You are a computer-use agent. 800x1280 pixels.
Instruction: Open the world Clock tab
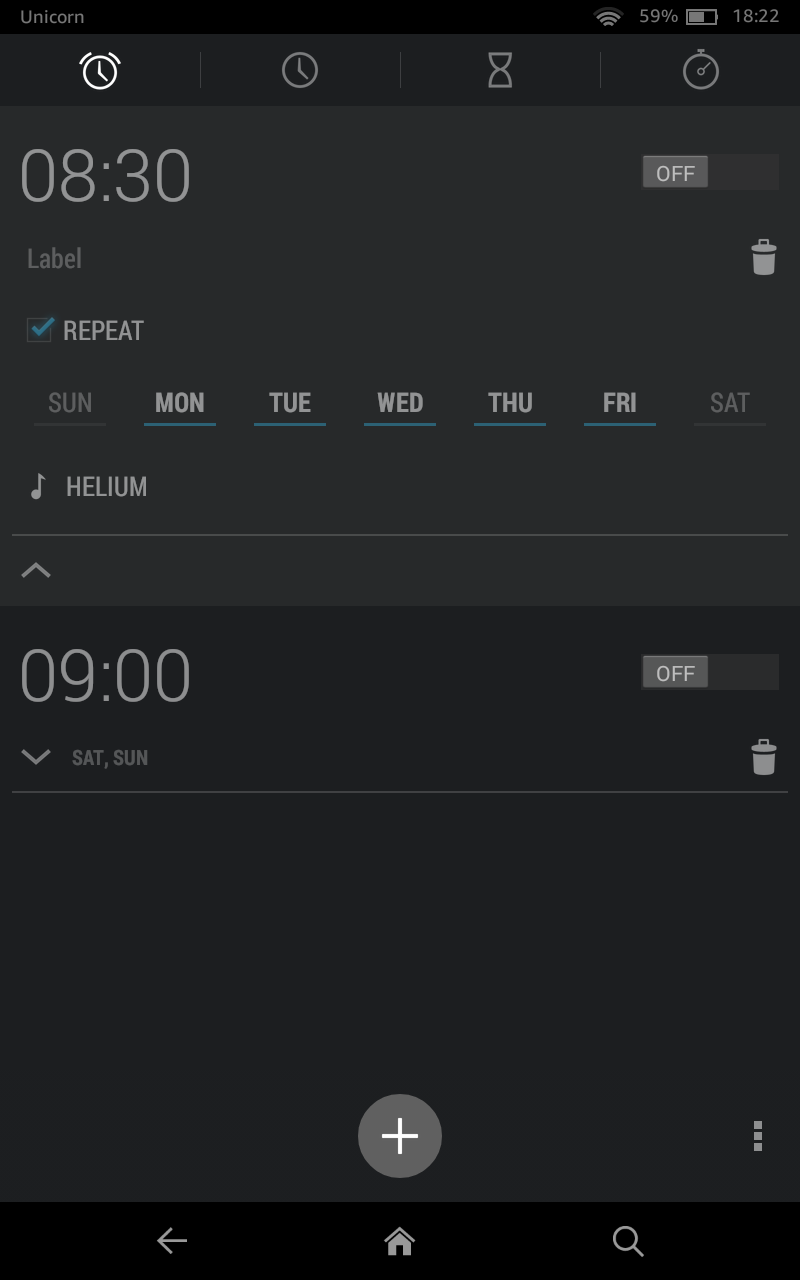300,70
